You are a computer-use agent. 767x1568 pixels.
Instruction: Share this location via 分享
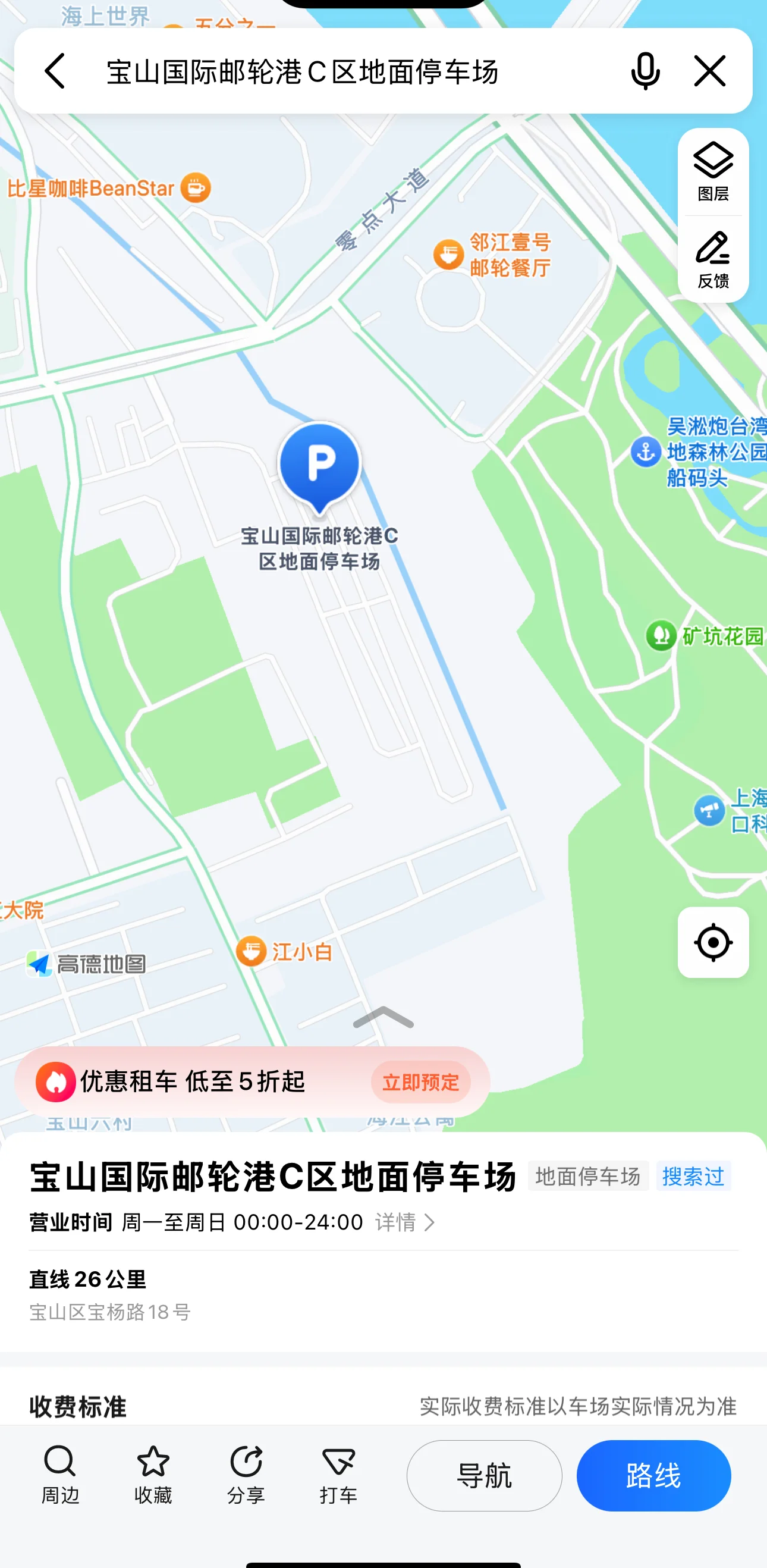(x=246, y=1474)
